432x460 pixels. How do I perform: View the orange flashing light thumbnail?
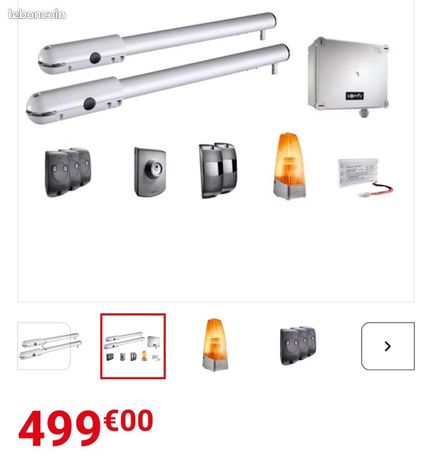tap(215, 345)
